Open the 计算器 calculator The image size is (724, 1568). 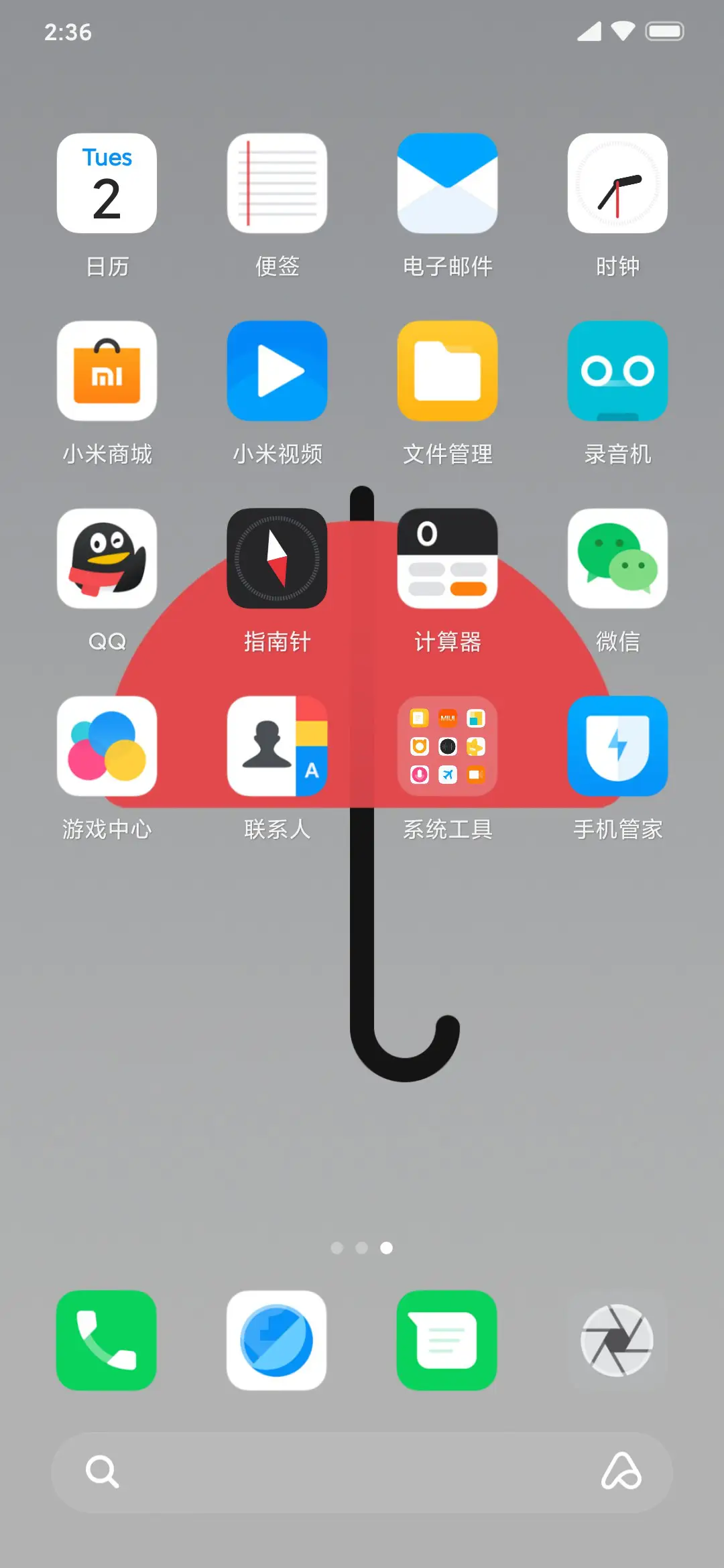pyautogui.click(x=447, y=559)
